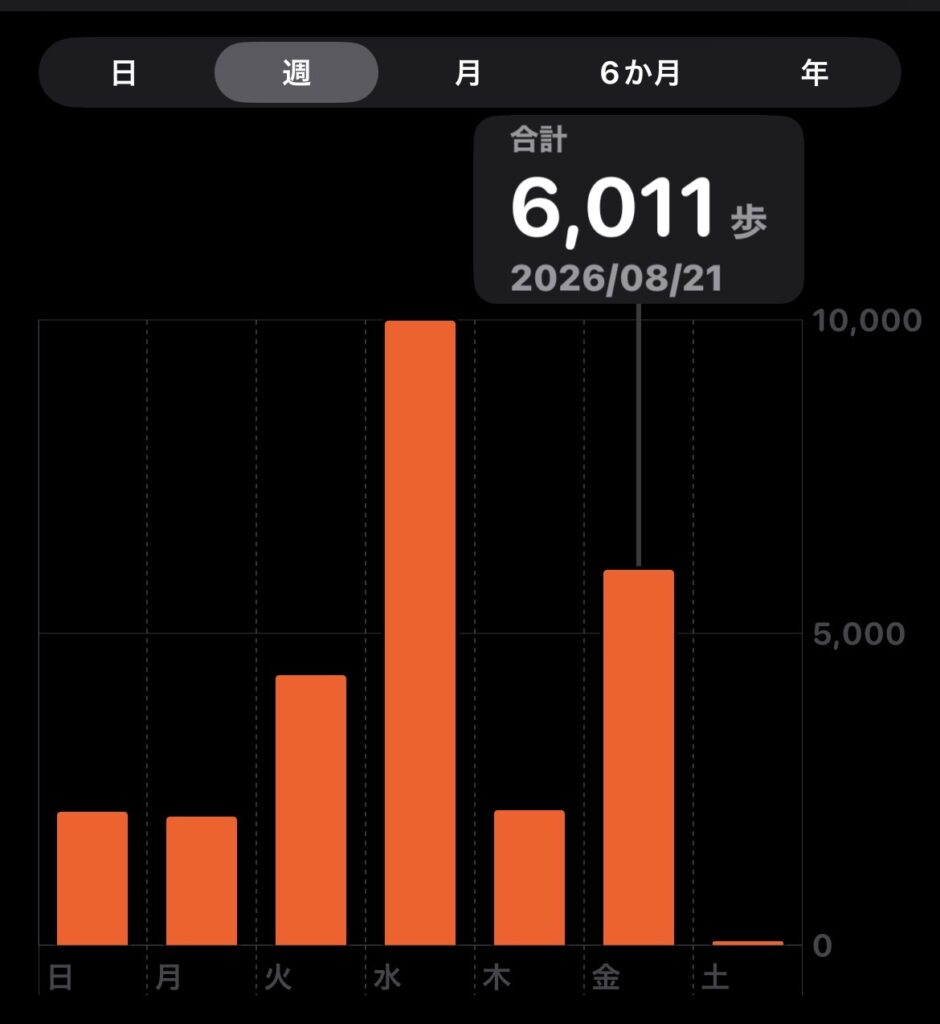Show steps for the 日 (Sunday) bar

[x=92, y=878]
